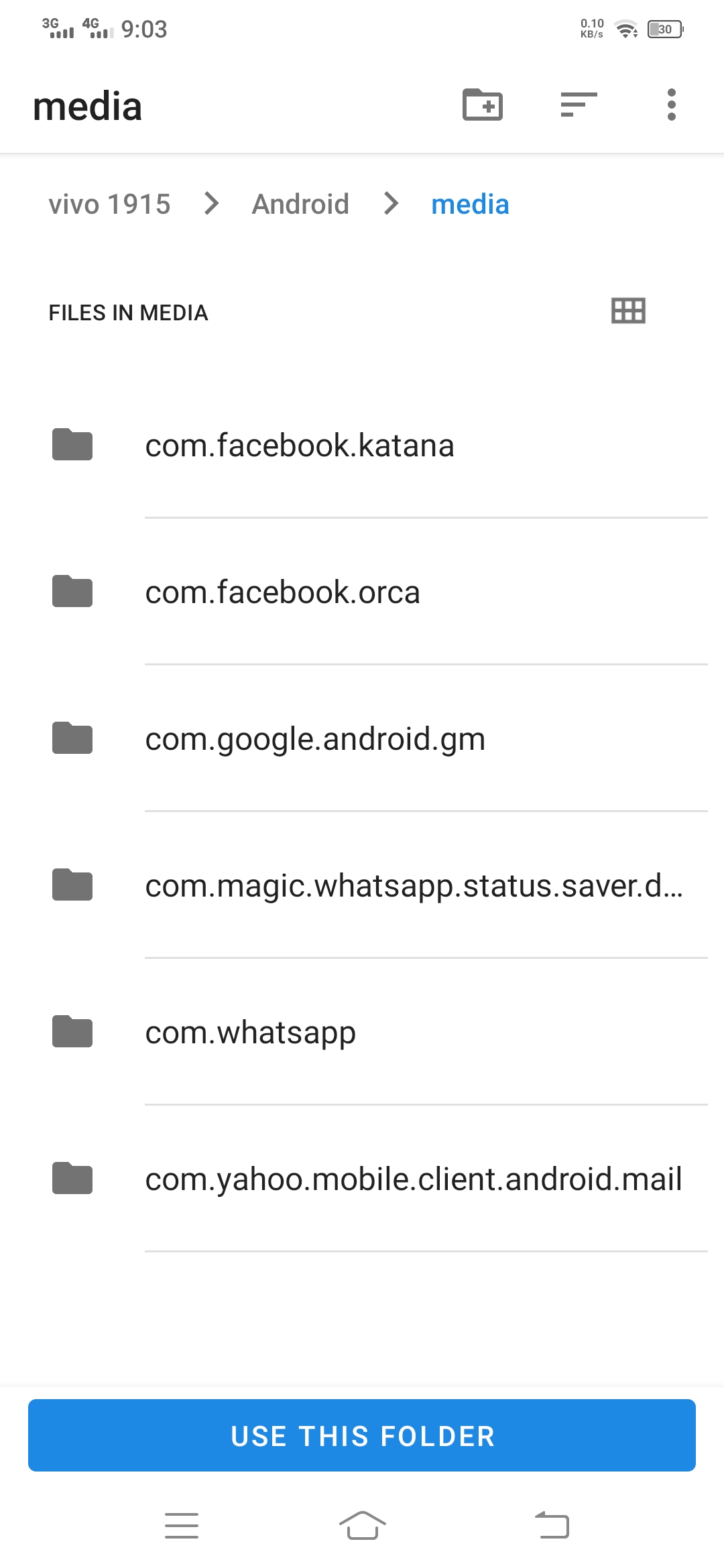Go to the home screen

(362, 1525)
